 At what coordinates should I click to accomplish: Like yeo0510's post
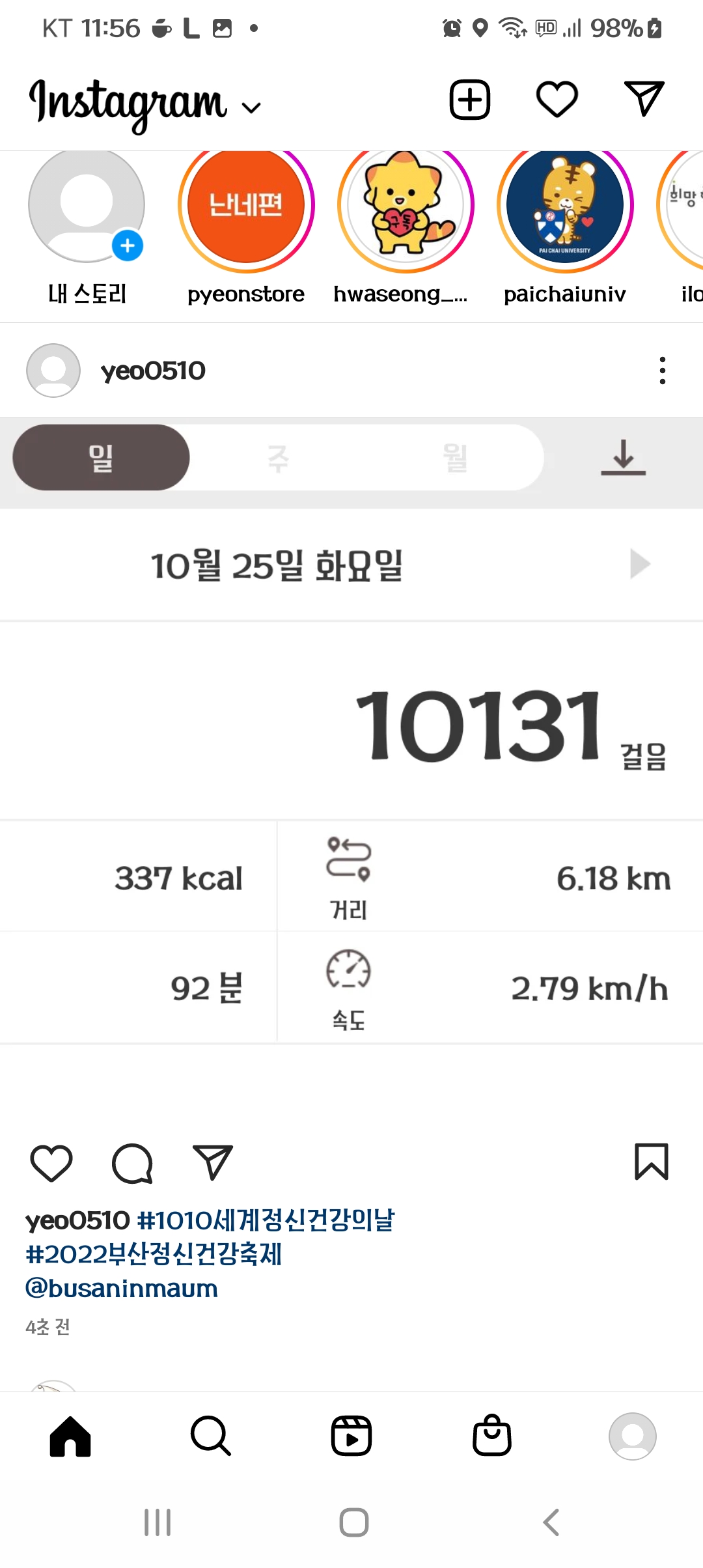pyautogui.click(x=51, y=1162)
